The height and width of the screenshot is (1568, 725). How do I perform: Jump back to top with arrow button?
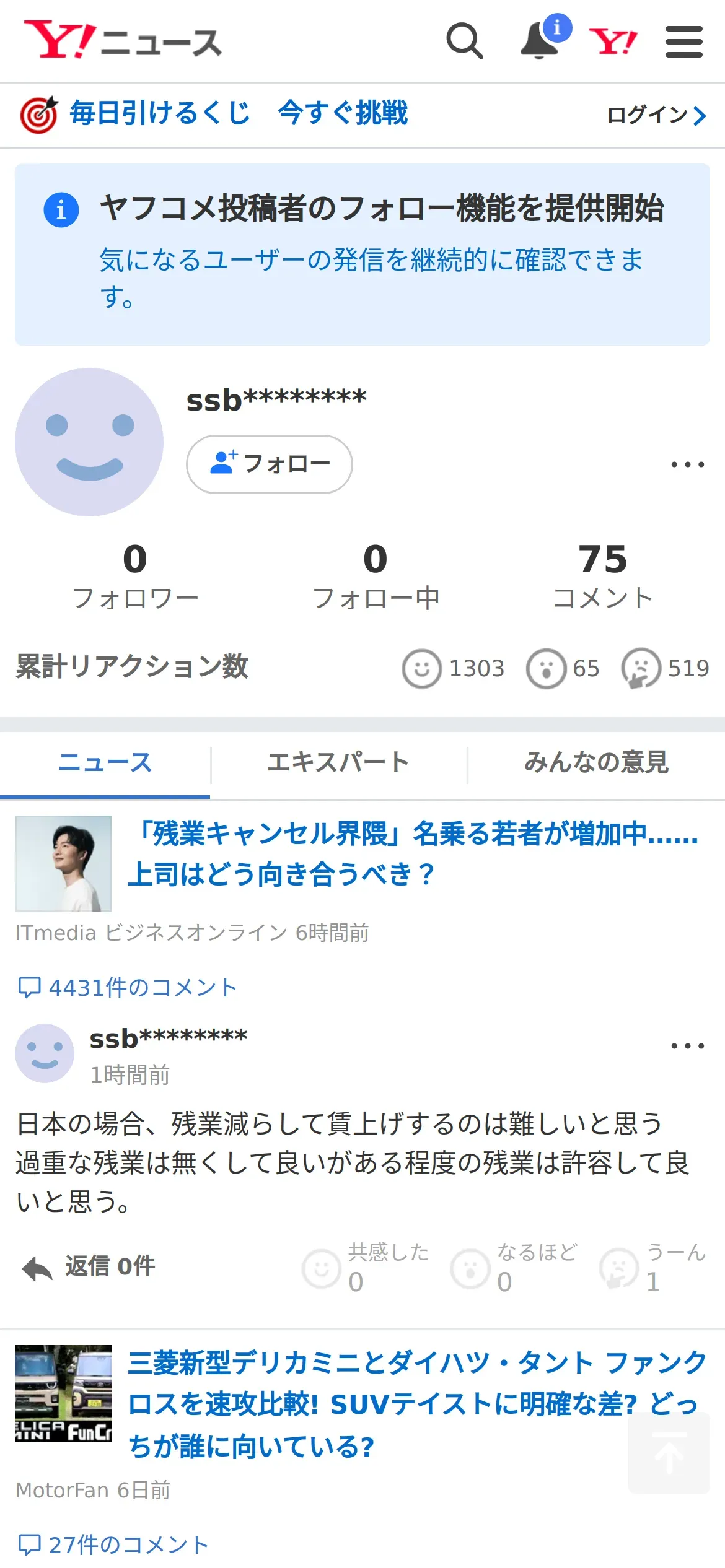(x=669, y=1453)
